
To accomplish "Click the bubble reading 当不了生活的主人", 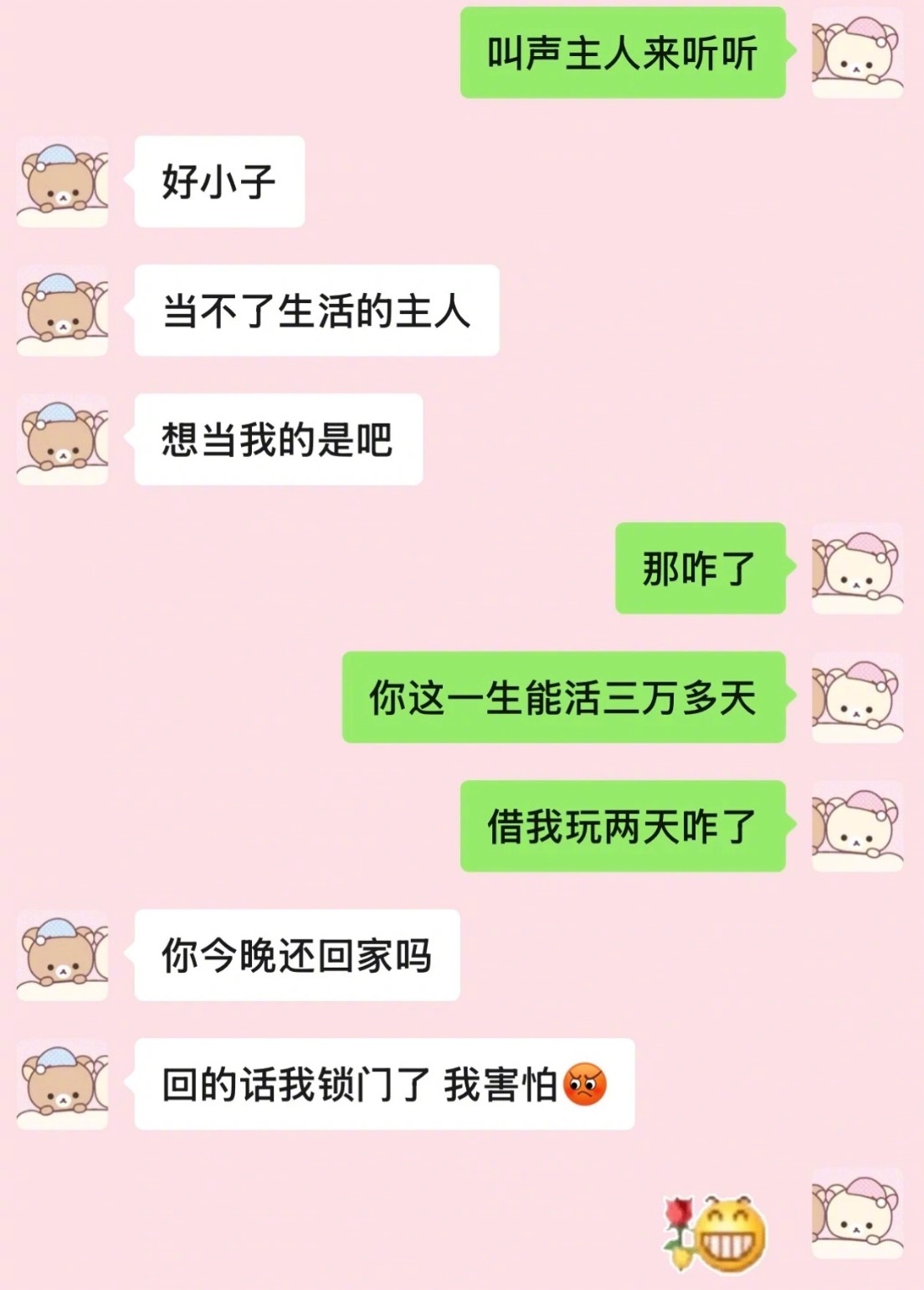I will click(x=316, y=310).
